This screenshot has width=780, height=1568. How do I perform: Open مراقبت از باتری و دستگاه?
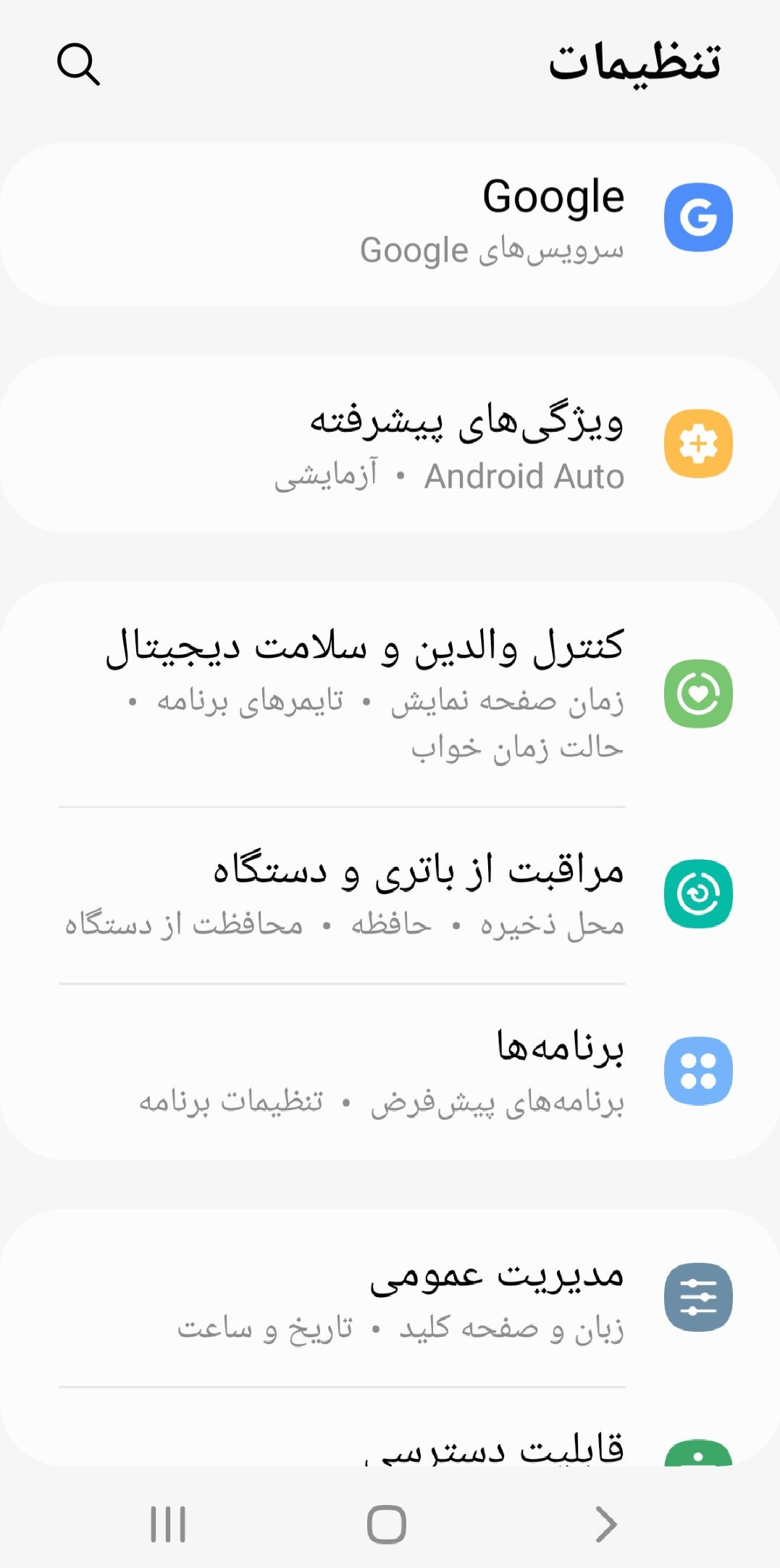pyautogui.click(x=391, y=895)
